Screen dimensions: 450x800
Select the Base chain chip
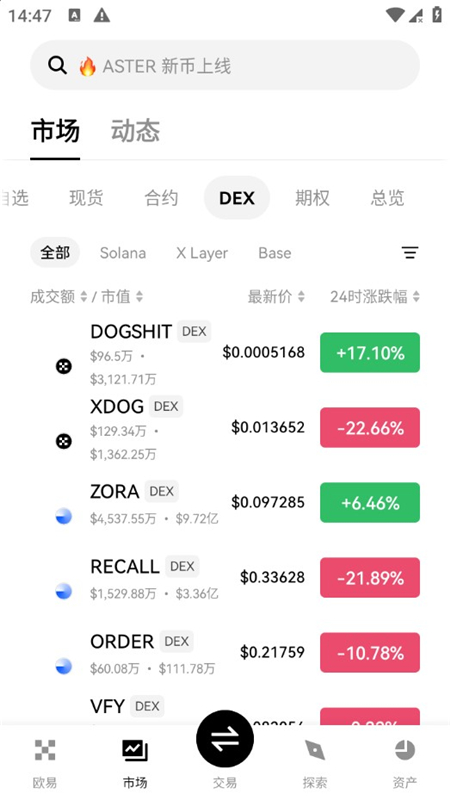(x=274, y=253)
